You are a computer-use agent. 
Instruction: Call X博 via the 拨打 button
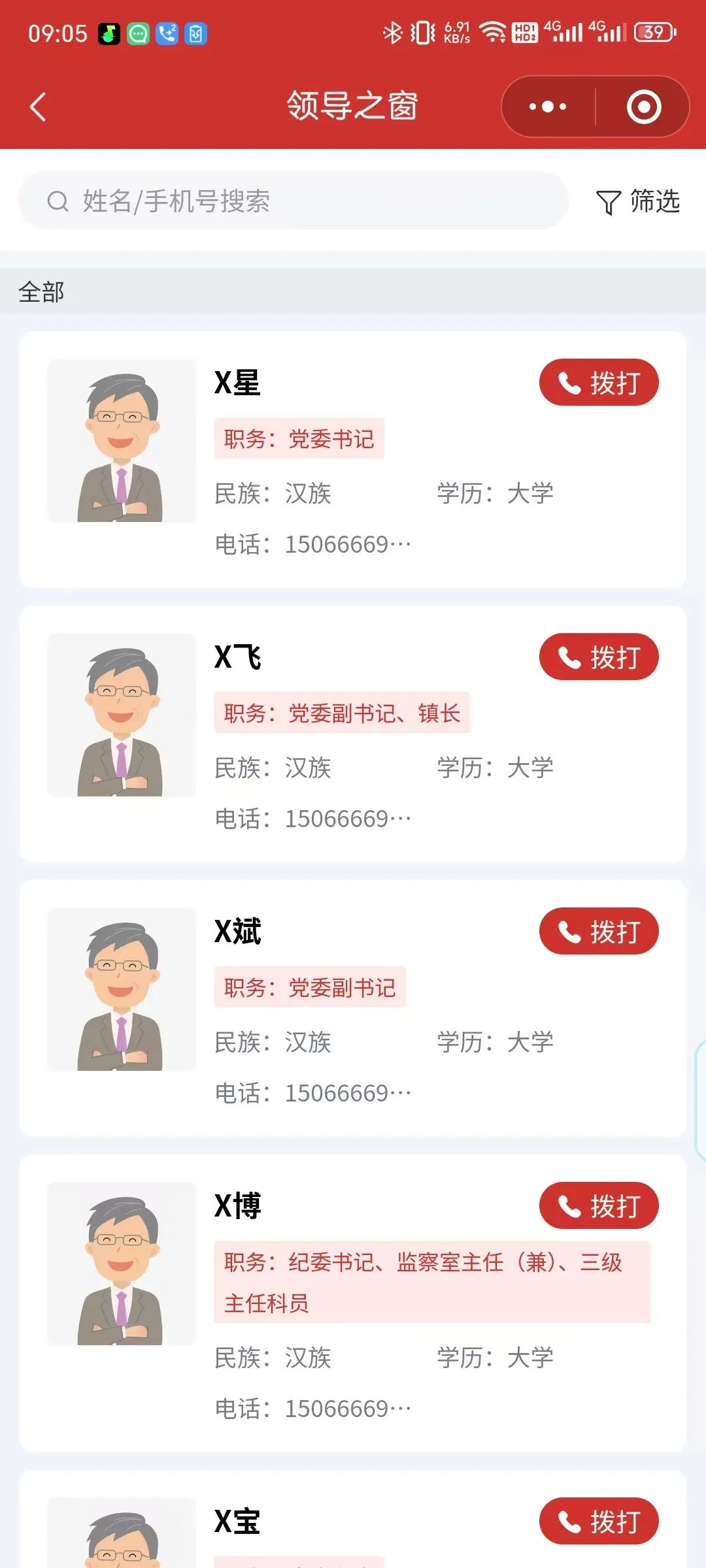tap(598, 1205)
